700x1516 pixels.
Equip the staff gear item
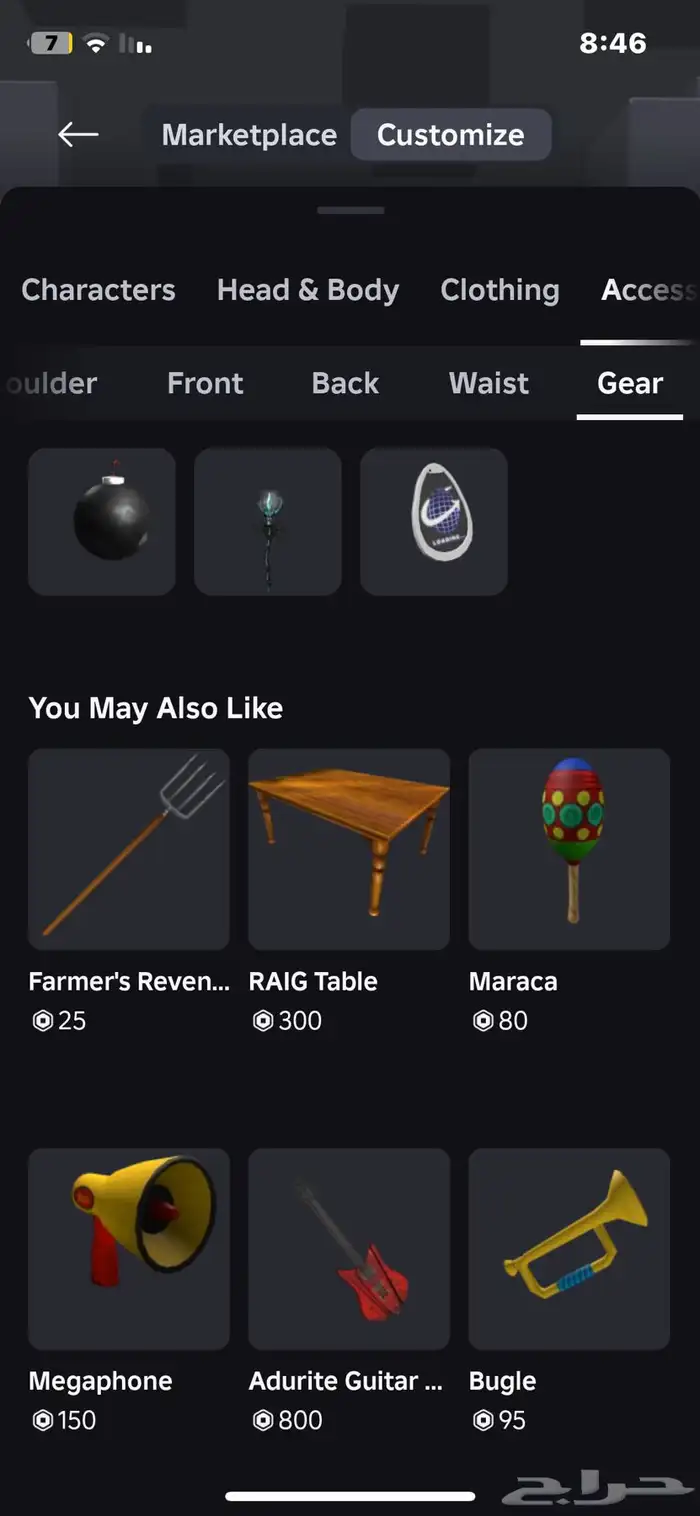tap(268, 522)
